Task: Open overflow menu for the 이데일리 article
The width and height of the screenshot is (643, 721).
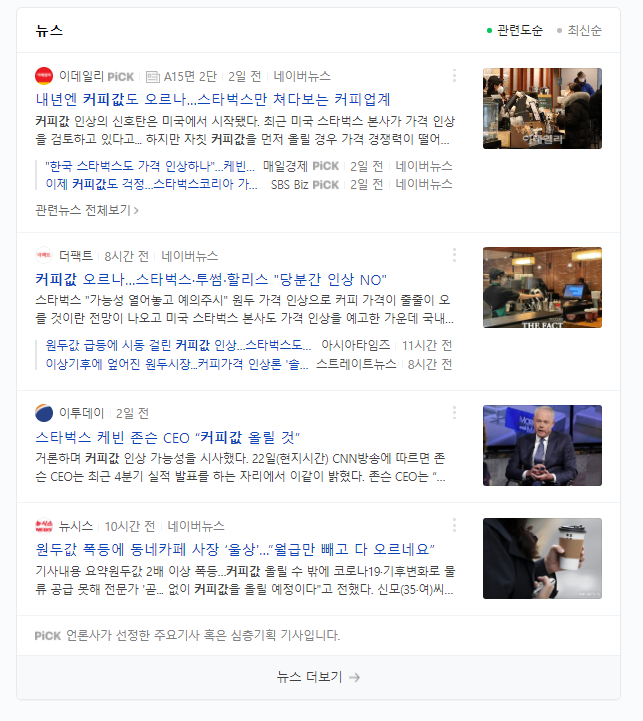Action: [454, 76]
